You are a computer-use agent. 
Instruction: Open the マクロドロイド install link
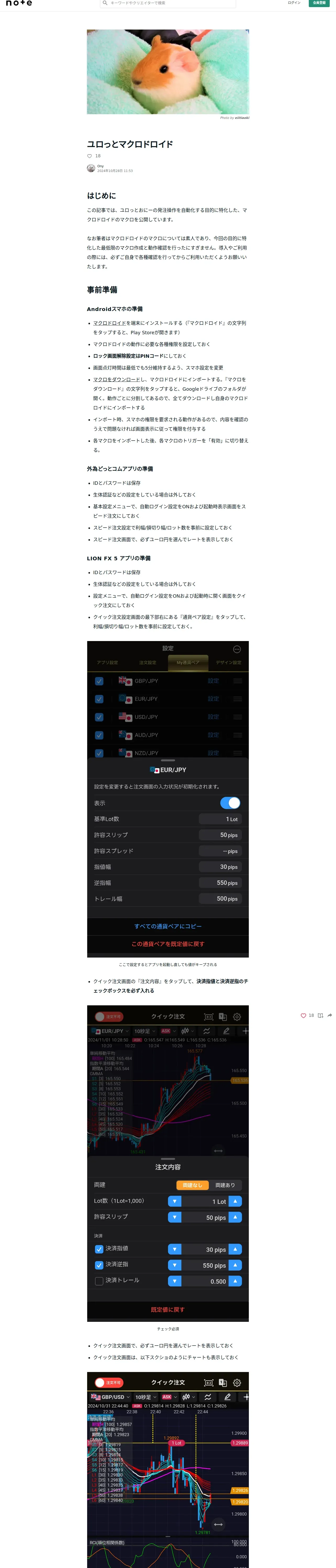click(109, 323)
